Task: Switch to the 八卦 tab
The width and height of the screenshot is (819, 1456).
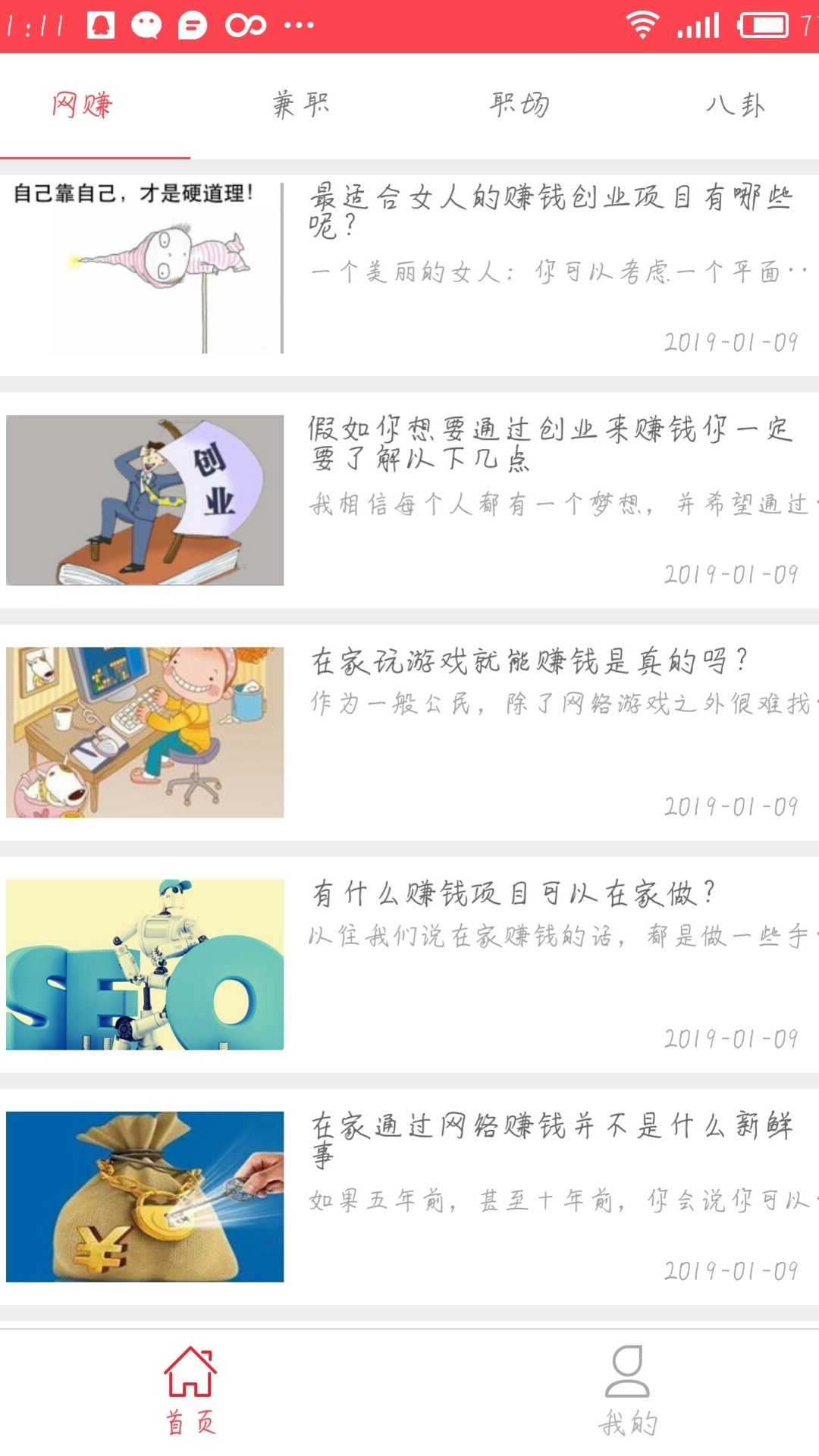Action: 734,106
